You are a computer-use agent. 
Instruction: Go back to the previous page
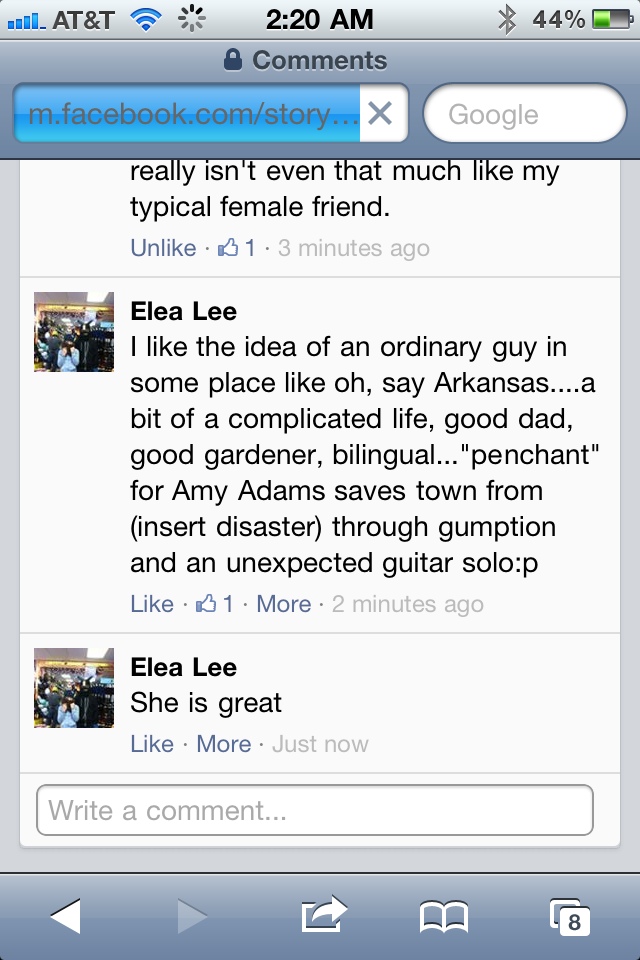pyautogui.click(x=66, y=915)
